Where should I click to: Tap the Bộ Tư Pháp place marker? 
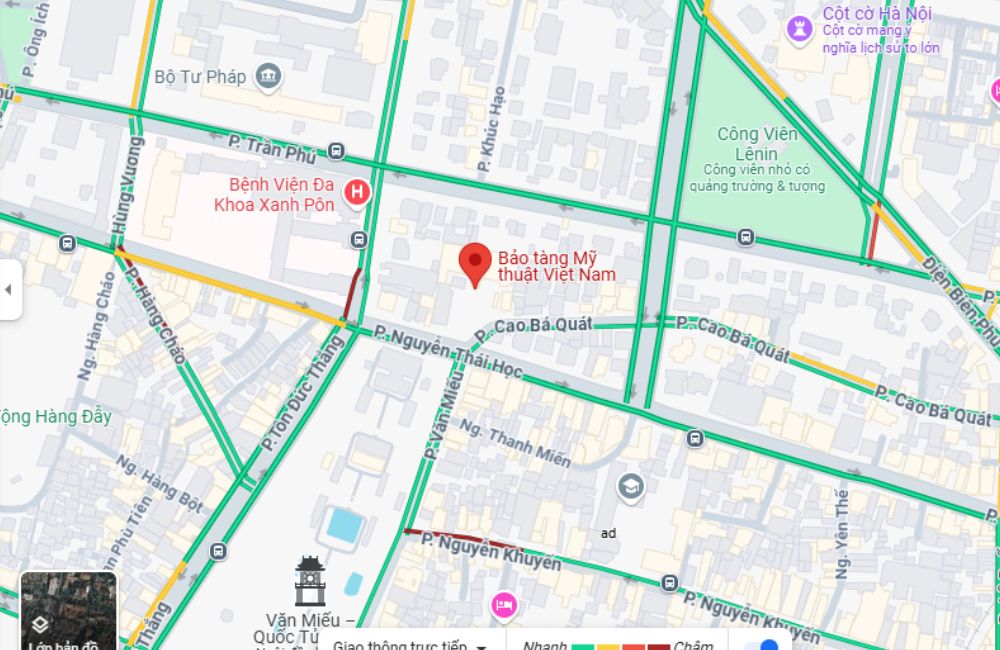(x=267, y=75)
